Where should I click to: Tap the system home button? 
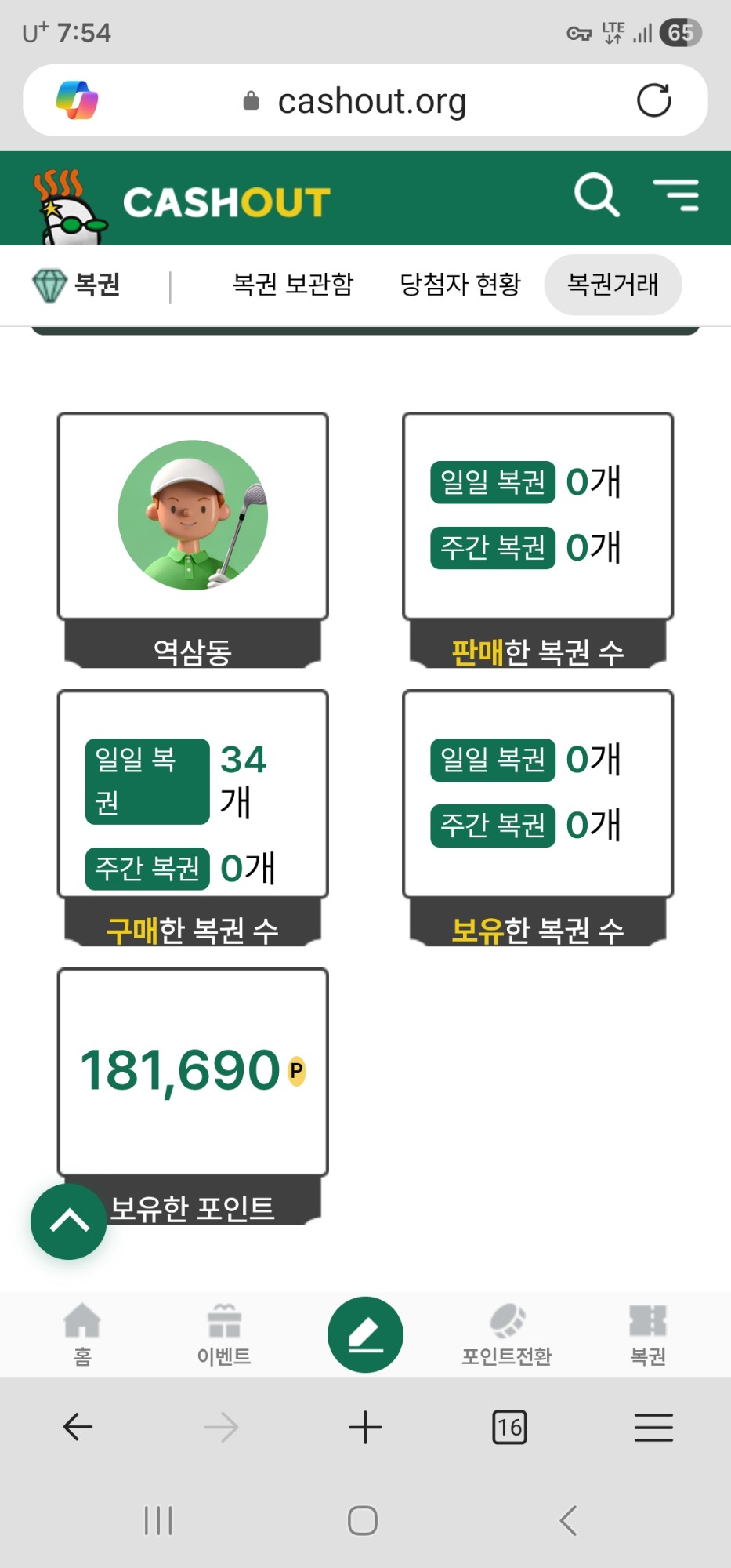pyautogui.click(x=363, y=1521)
